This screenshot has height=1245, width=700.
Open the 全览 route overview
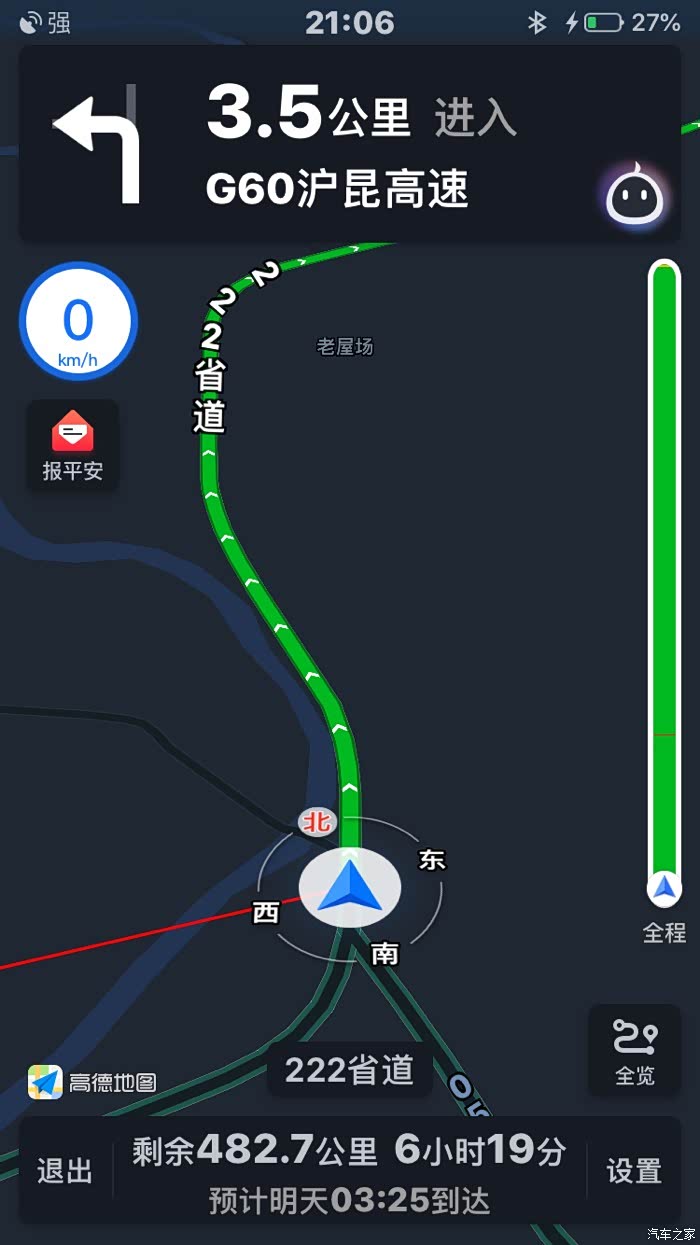coord(635,1050)
